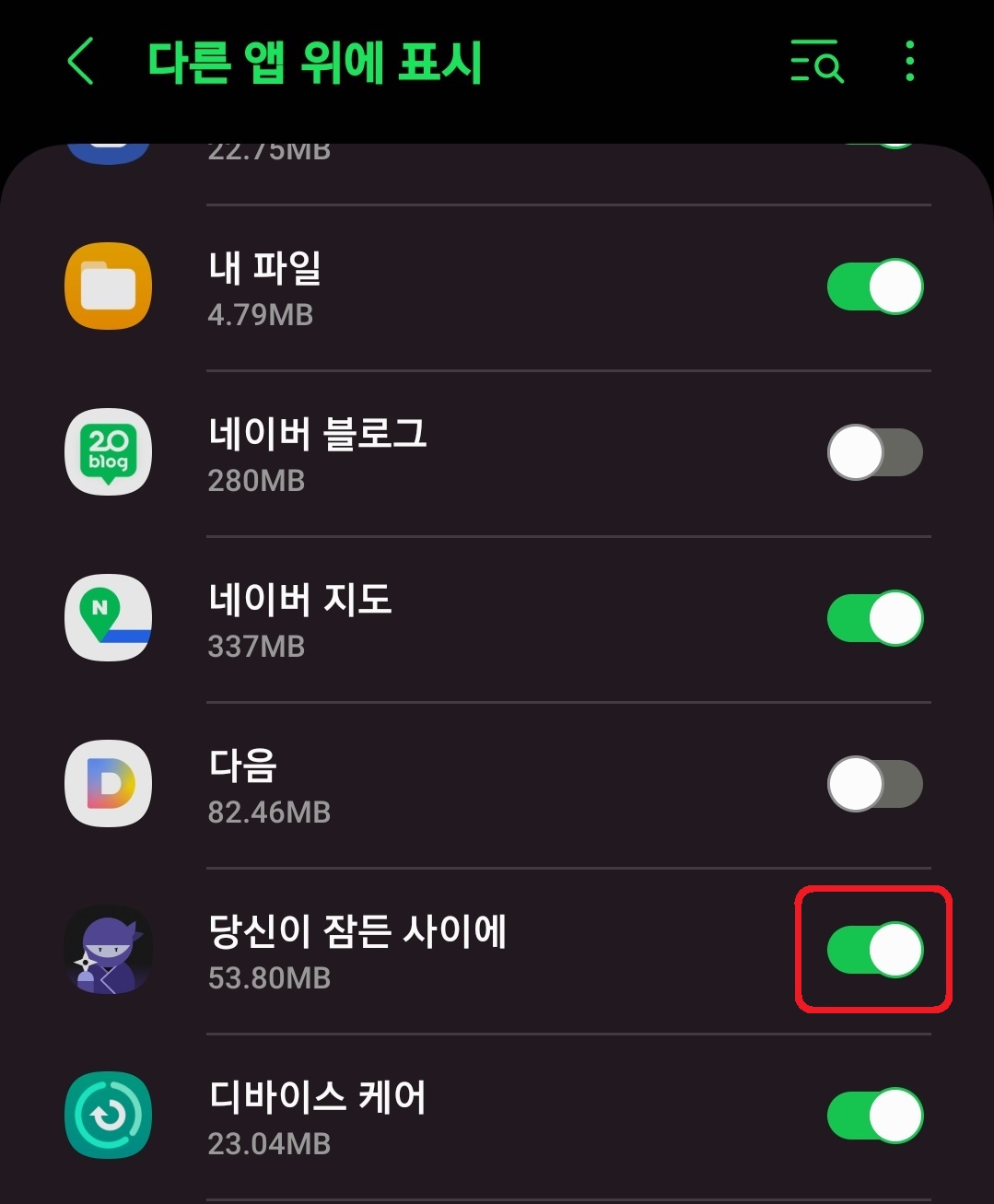Viewport: 994px width, 1204px height.
Task: Turn off 디바이스 케어 overlay permission
Action: pos(874,1116)
